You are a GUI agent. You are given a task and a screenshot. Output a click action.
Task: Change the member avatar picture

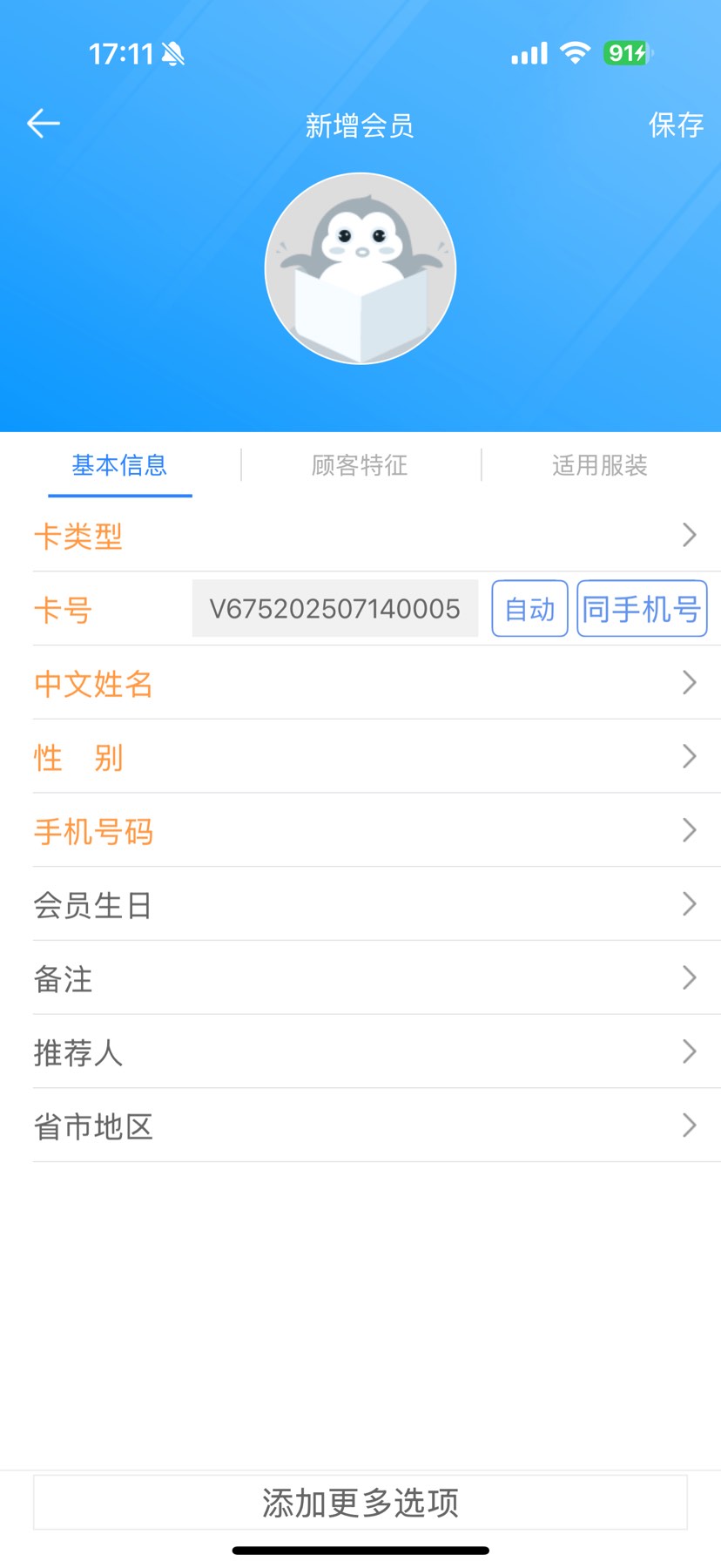360,268
